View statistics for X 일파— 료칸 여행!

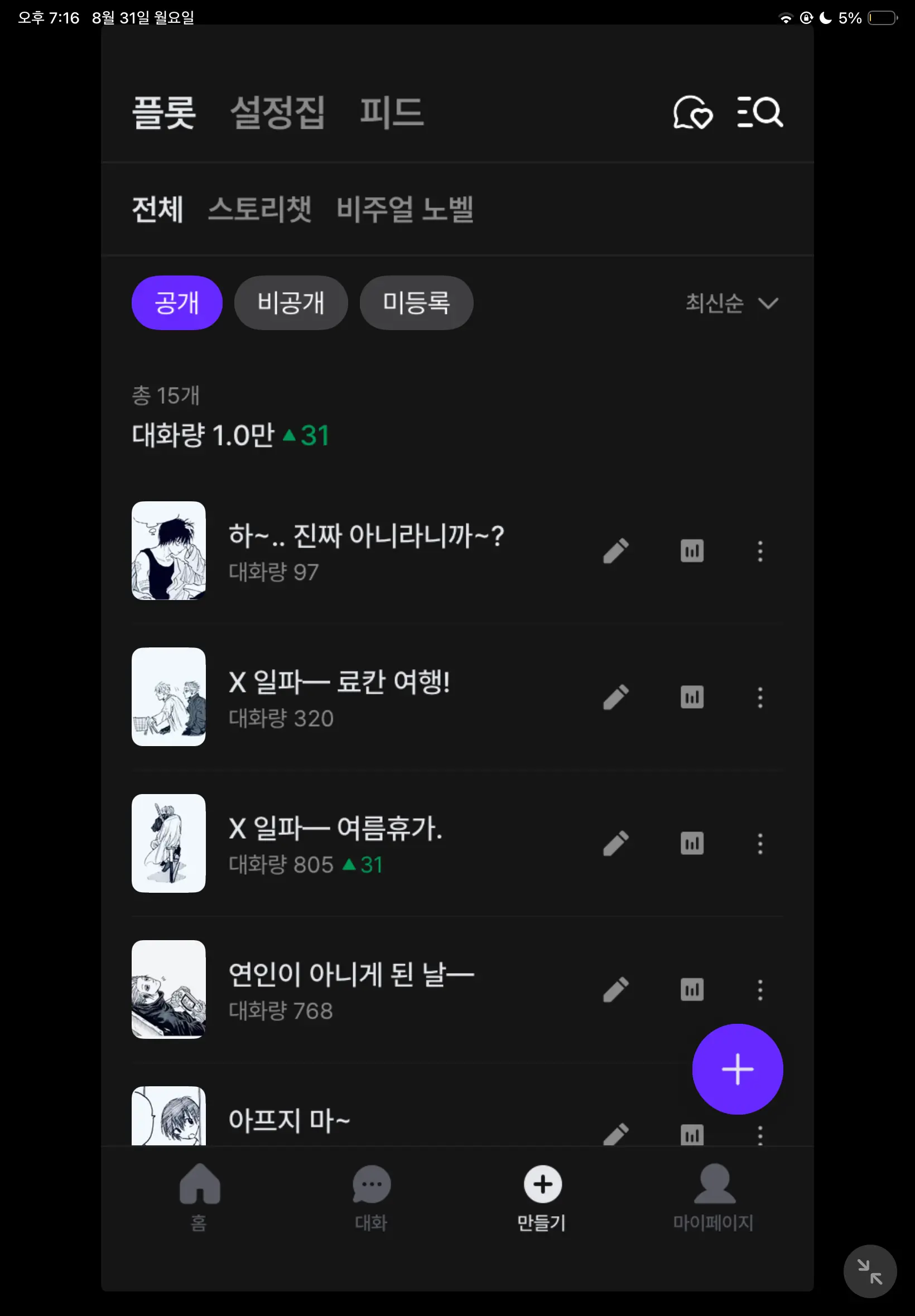(x=692, y=697)
